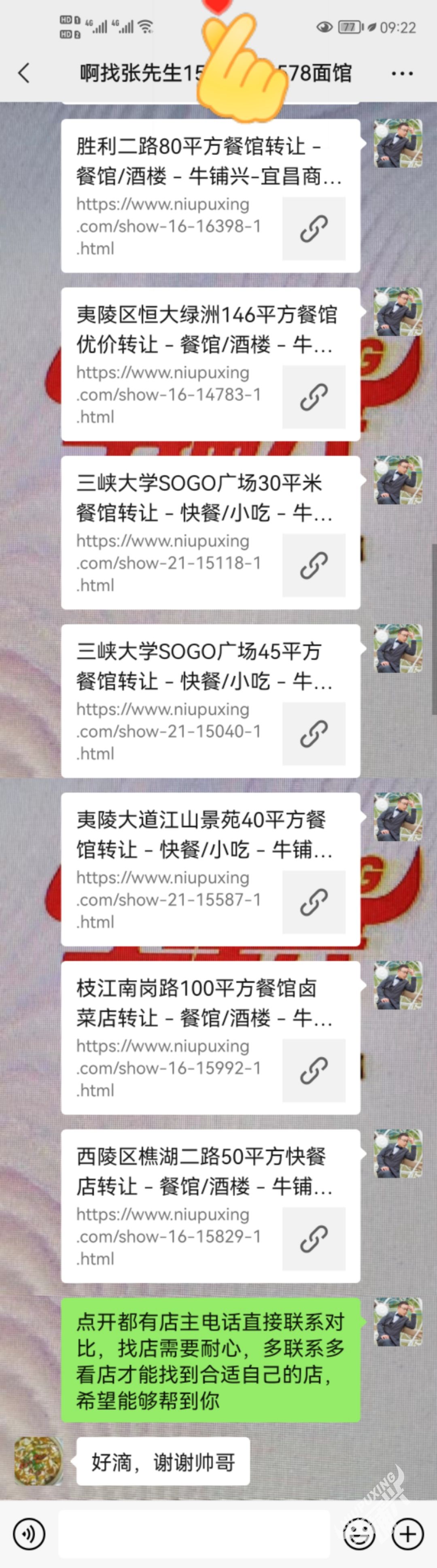
Task: Open the 夷陵大道江山景苑40平方 link card
Action: pyautogui.click(x=210, y=870)
